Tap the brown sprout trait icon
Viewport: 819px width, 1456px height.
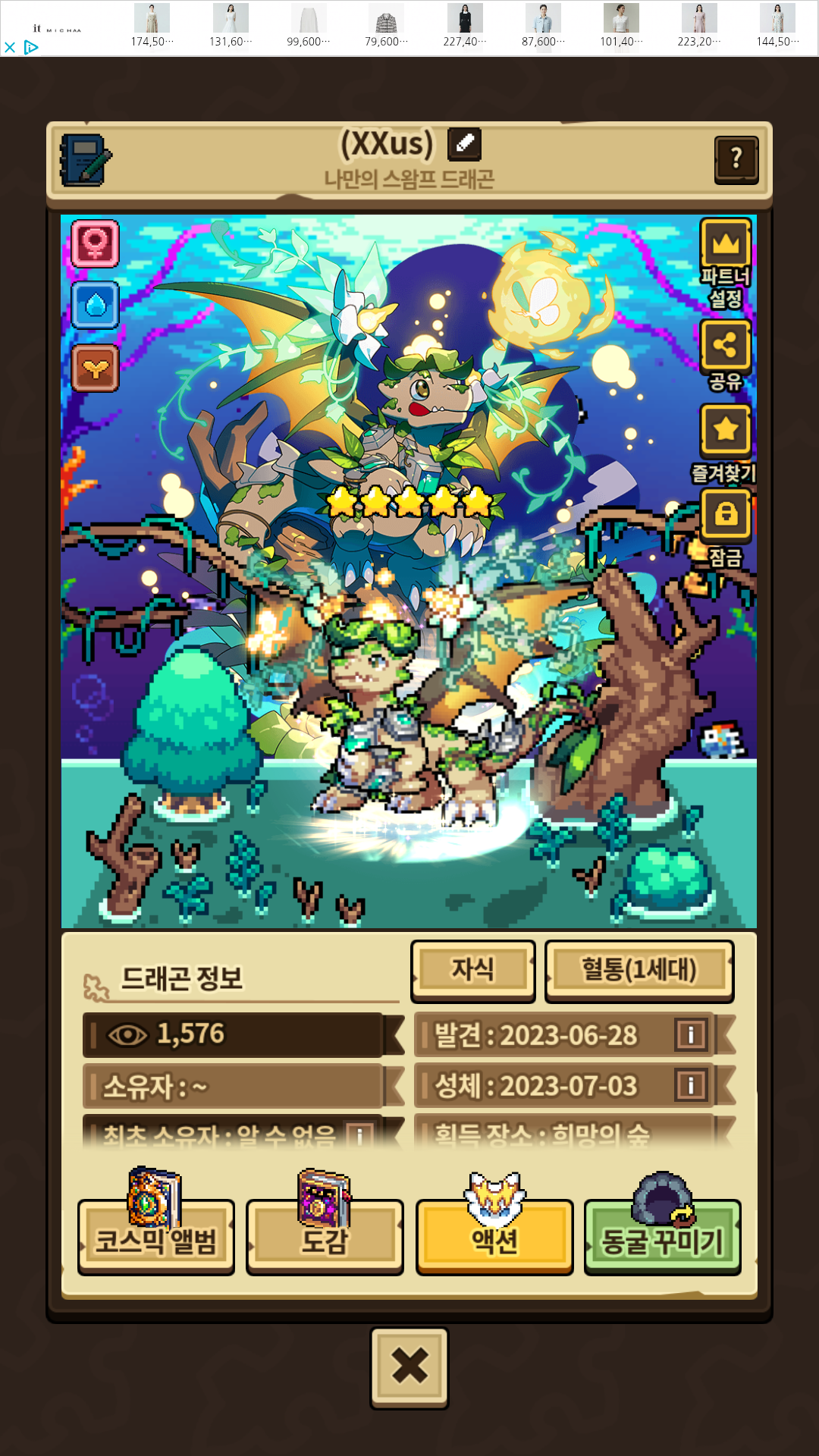coord(96,369)
